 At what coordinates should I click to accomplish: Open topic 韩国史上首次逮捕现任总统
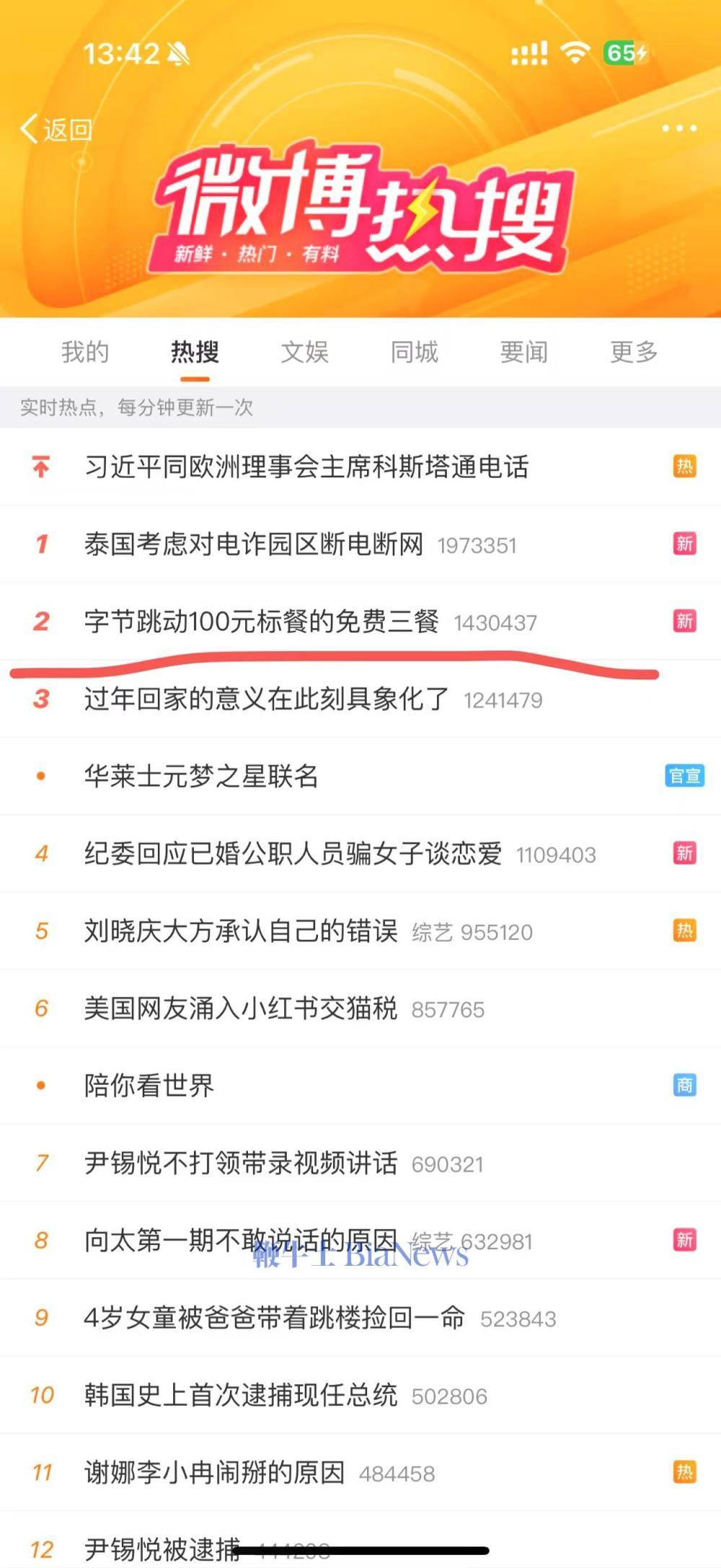(x=240, y=1395)
